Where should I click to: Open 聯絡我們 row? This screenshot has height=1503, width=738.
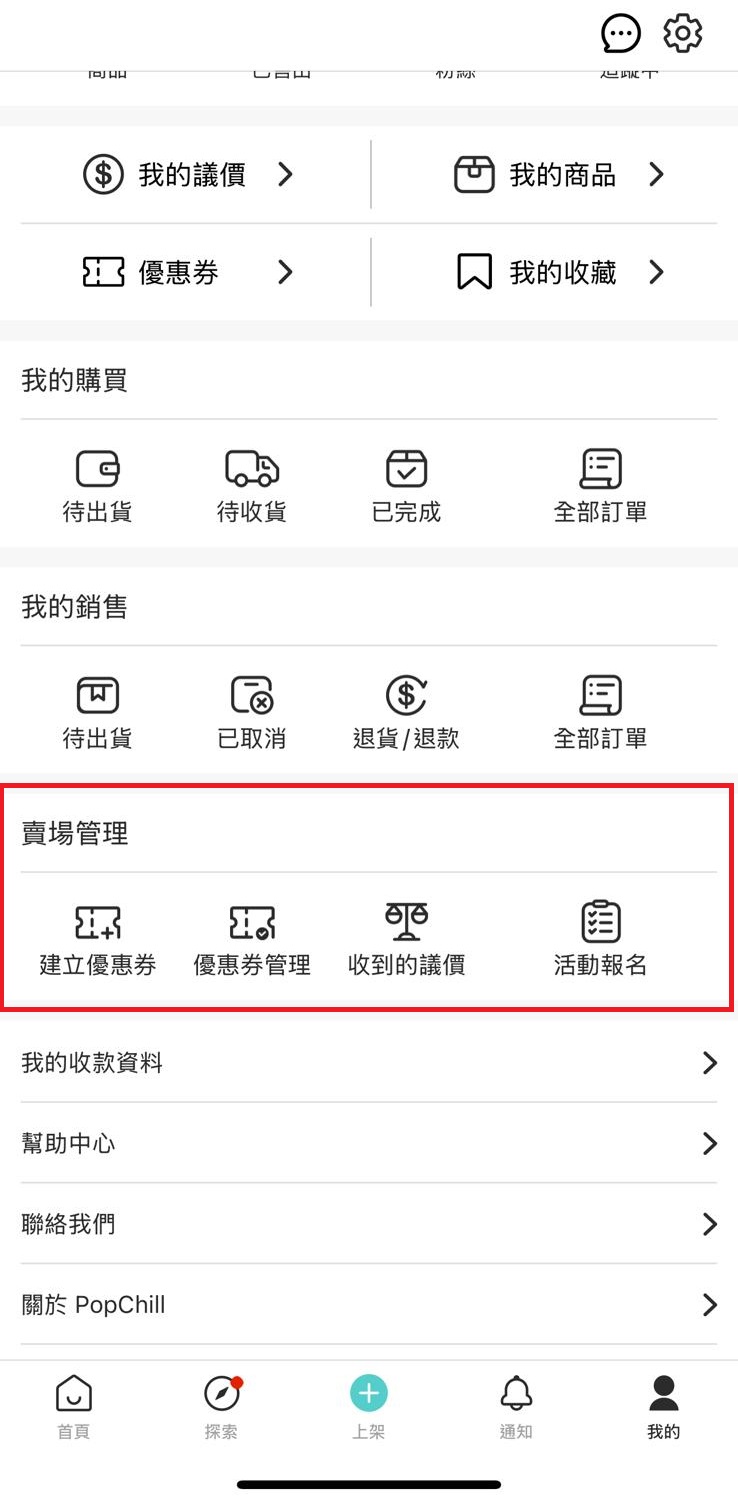(369, 1223)
